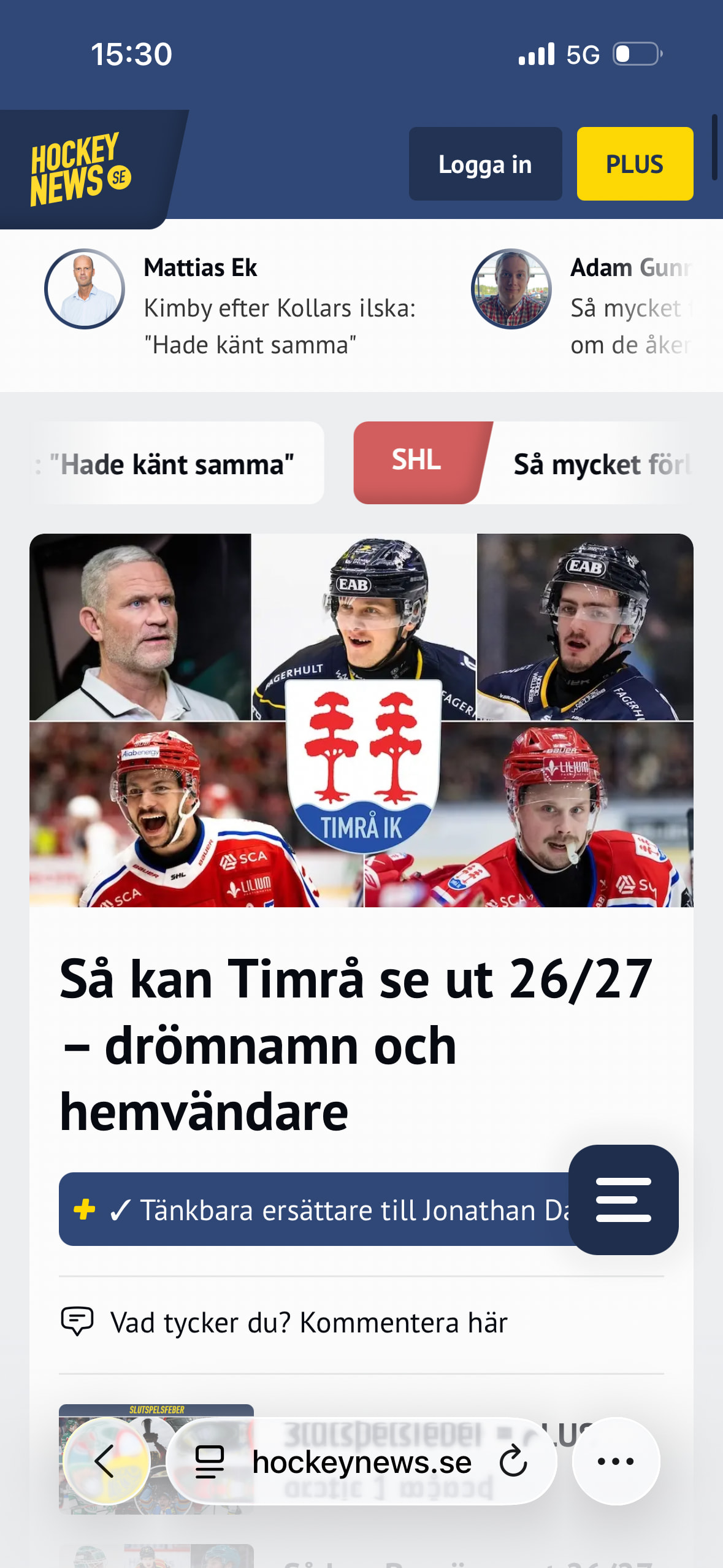Open the PLUS subscription button
Image resolution: width=723 pixels, height=1568 pixels.
(x=634, y=164)
